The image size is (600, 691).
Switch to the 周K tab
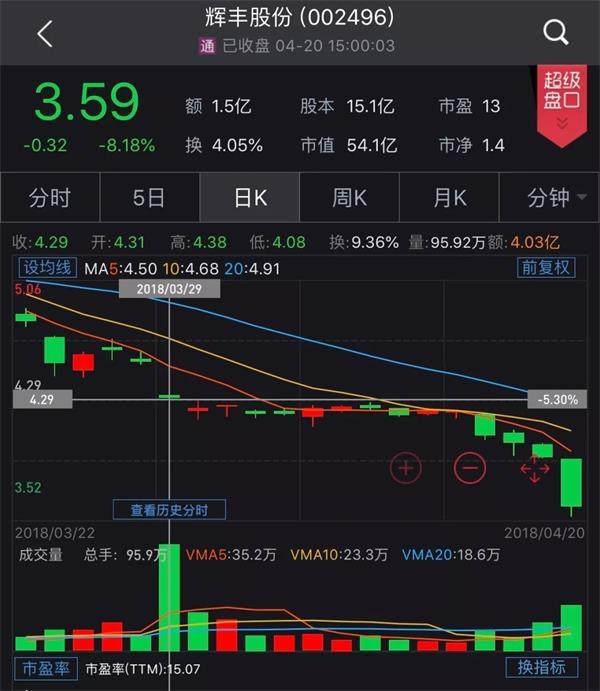pyautogui.click(x=350, y=198)
